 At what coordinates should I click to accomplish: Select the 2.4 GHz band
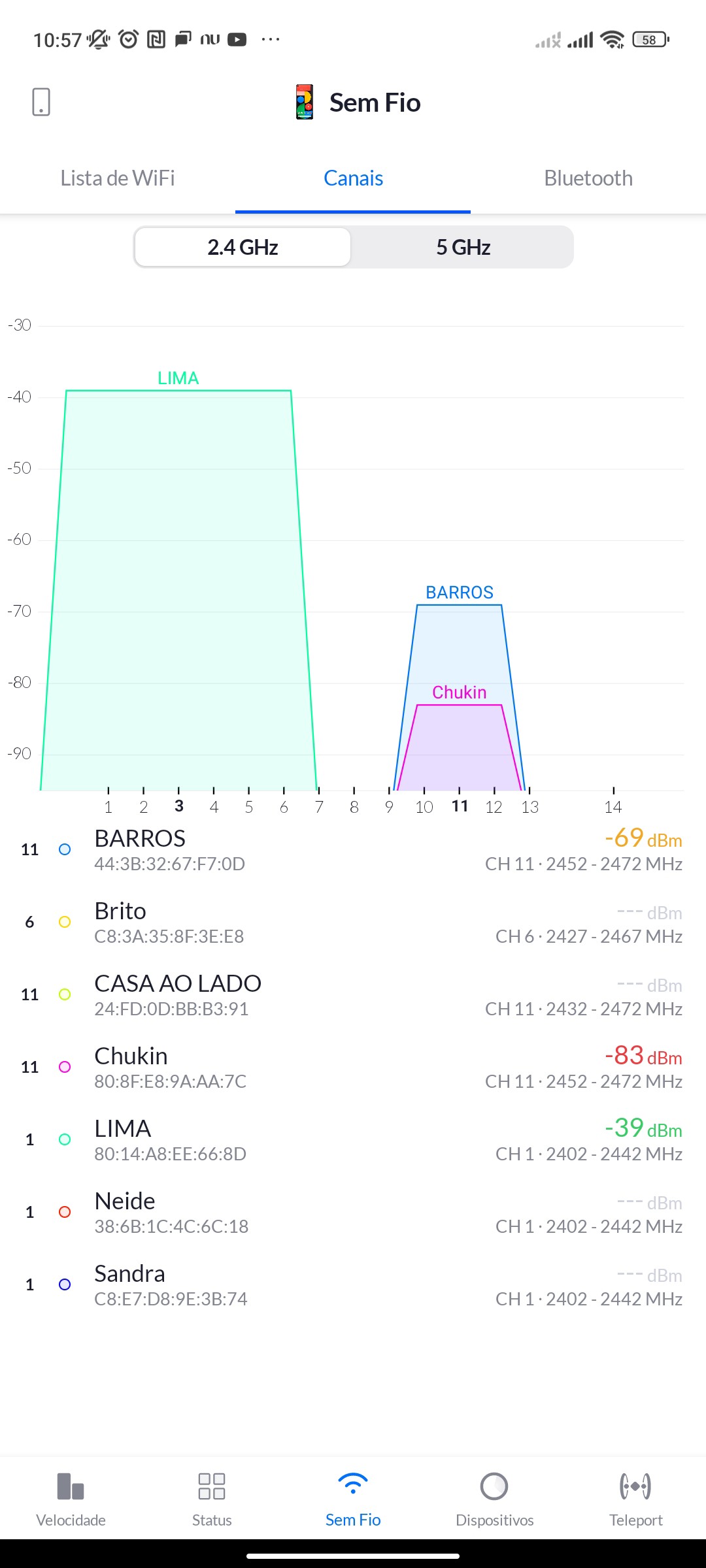pyautogui.click(x=243, y=248)
